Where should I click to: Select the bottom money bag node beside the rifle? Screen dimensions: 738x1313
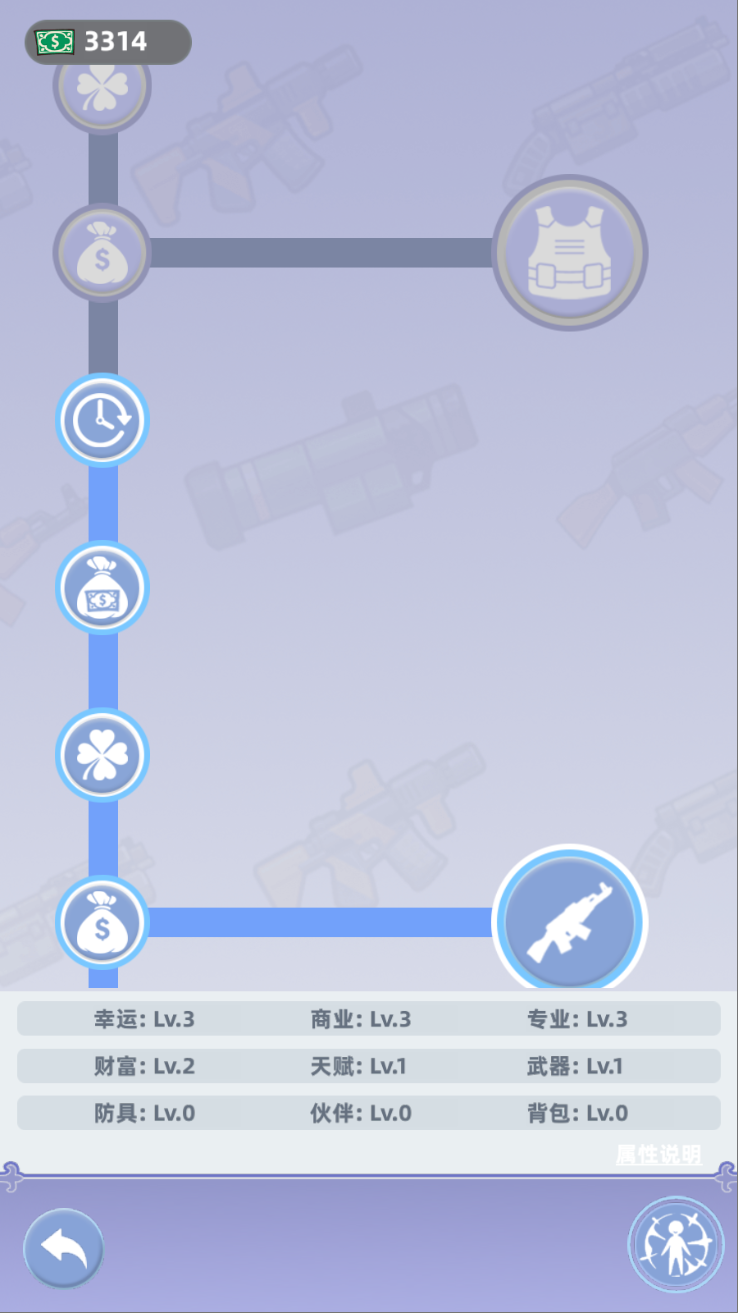[101, 922]
